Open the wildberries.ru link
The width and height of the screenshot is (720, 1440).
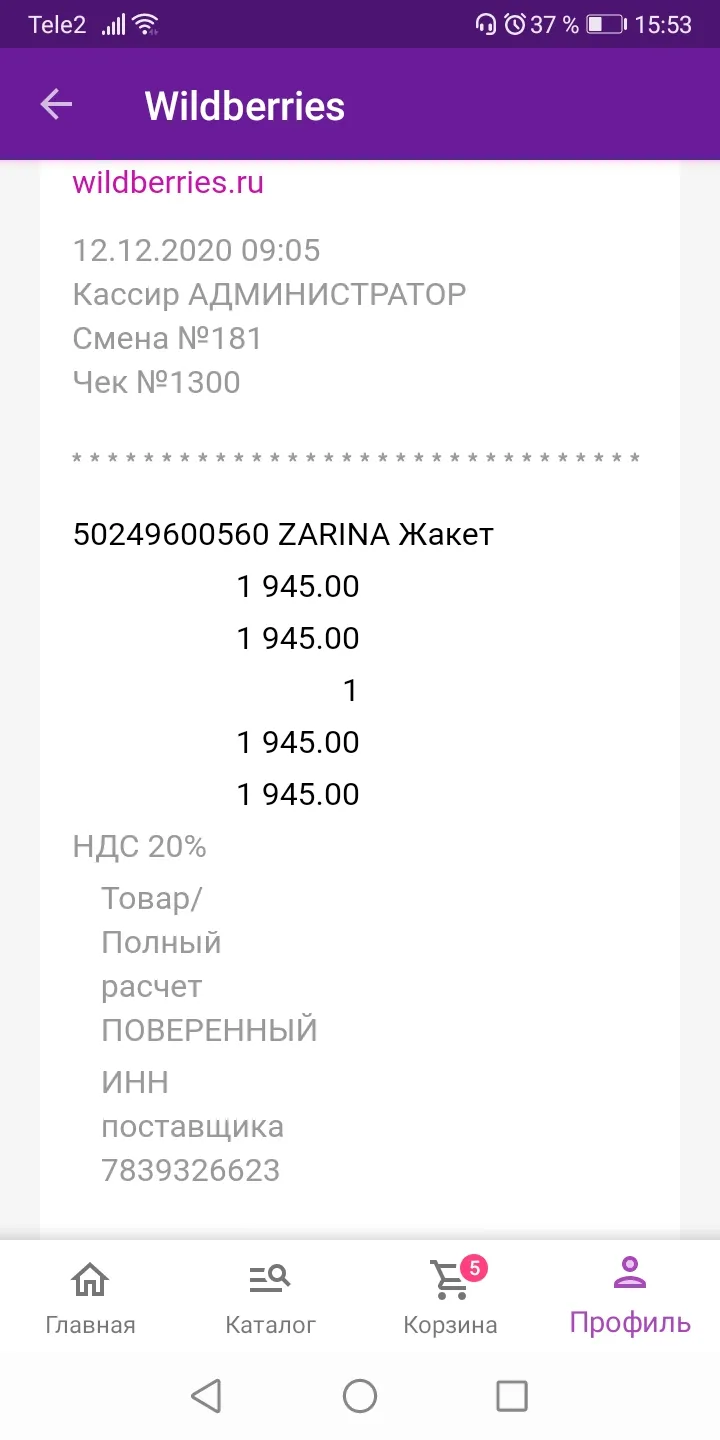168,183
